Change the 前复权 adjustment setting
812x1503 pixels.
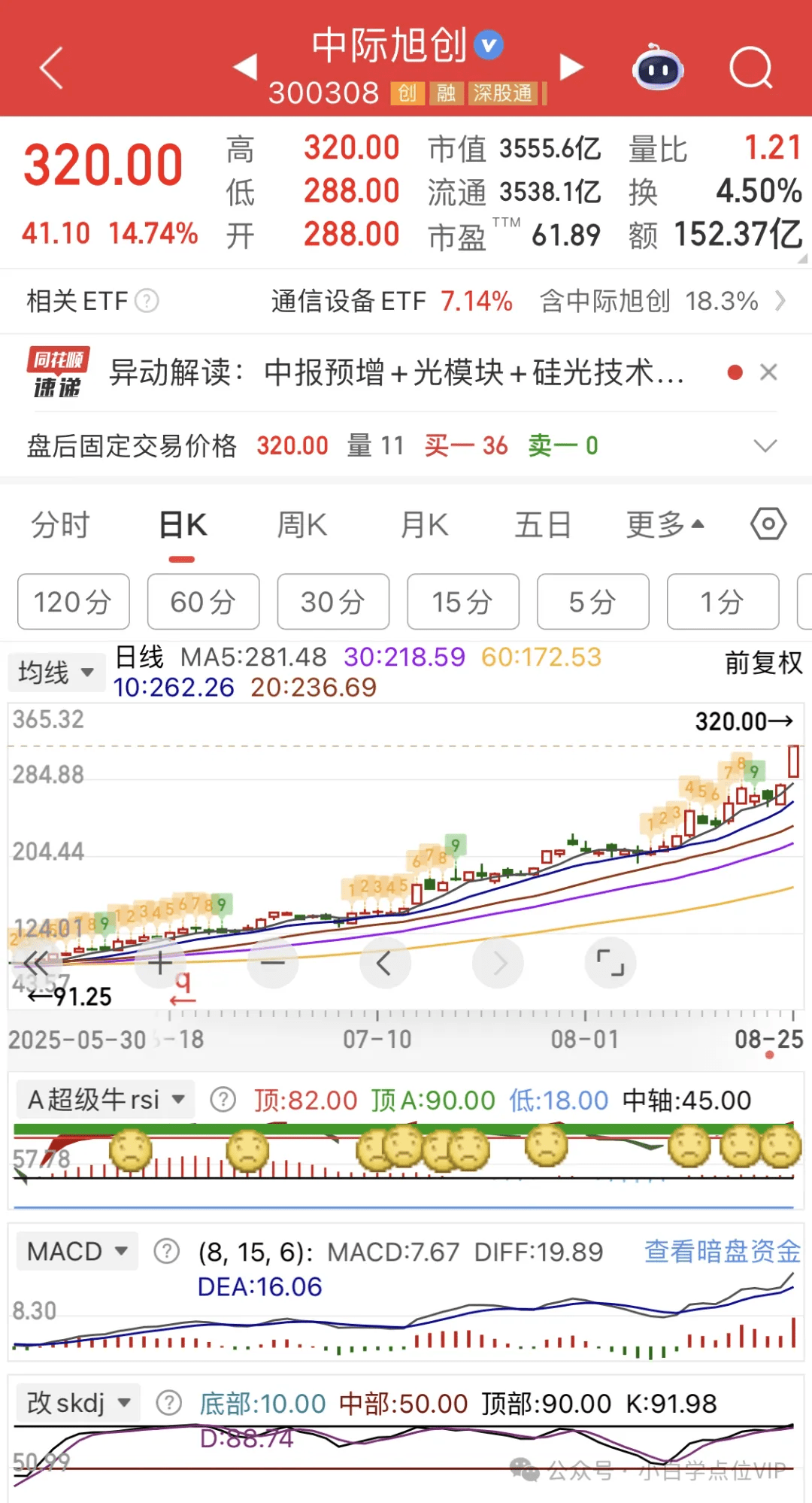763,663
